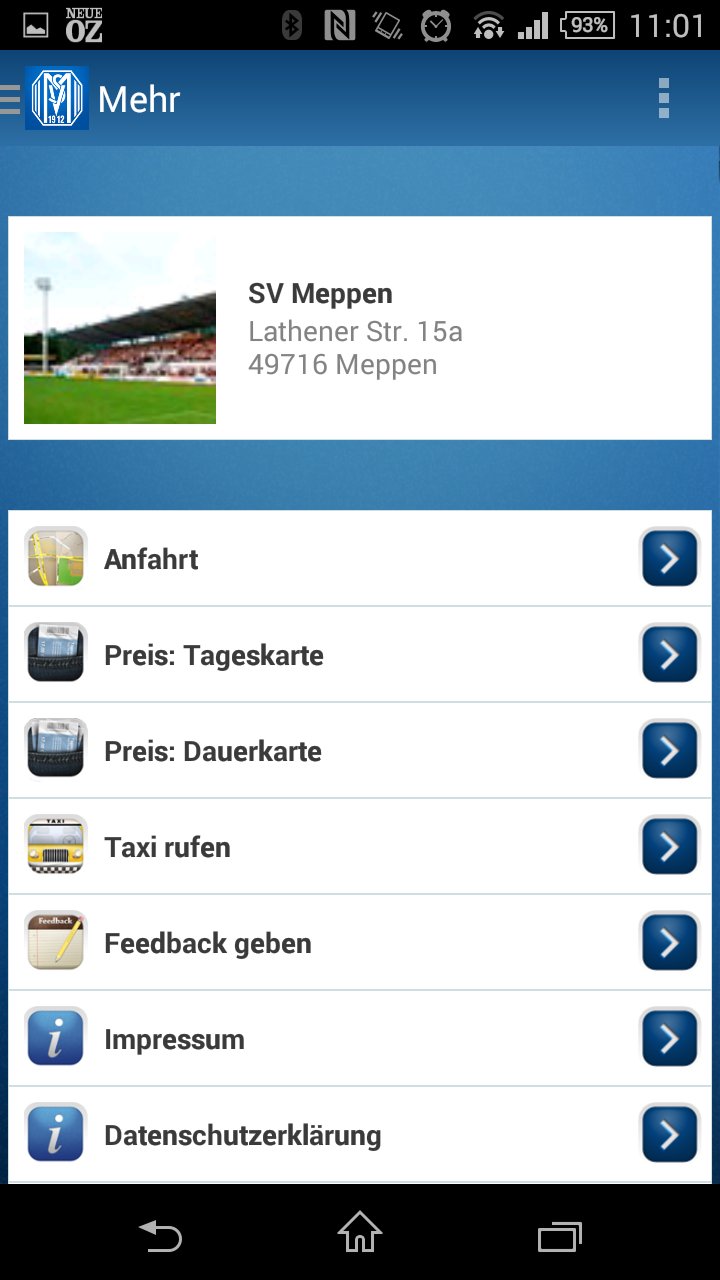Tap the system home button
Image resolution: width=720 pixels, height=1280 pixels.
click(x=360, y=1234)
